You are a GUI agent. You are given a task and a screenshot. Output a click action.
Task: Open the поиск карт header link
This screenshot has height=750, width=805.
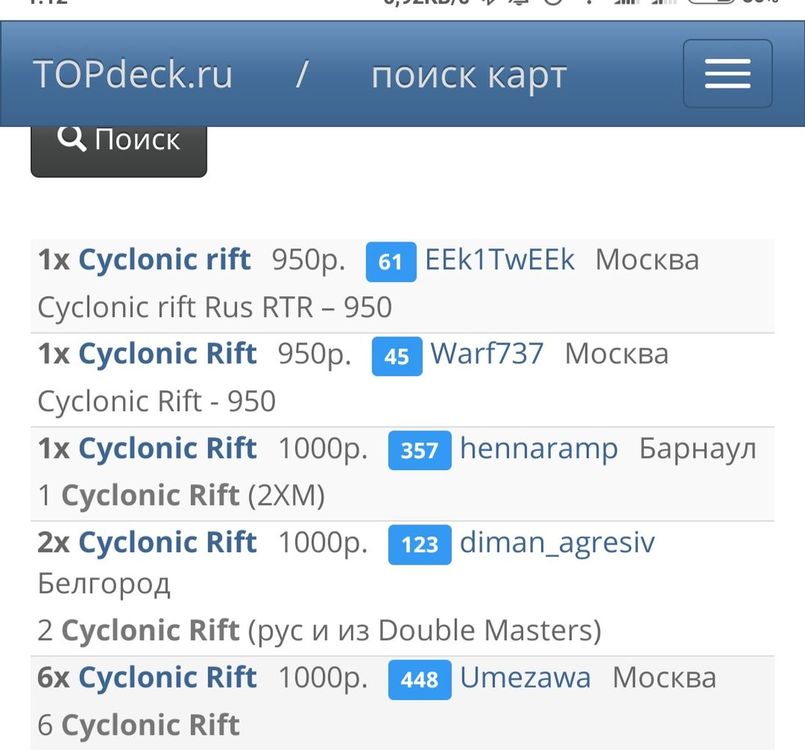pyautogui.click(x=468, y=75)
